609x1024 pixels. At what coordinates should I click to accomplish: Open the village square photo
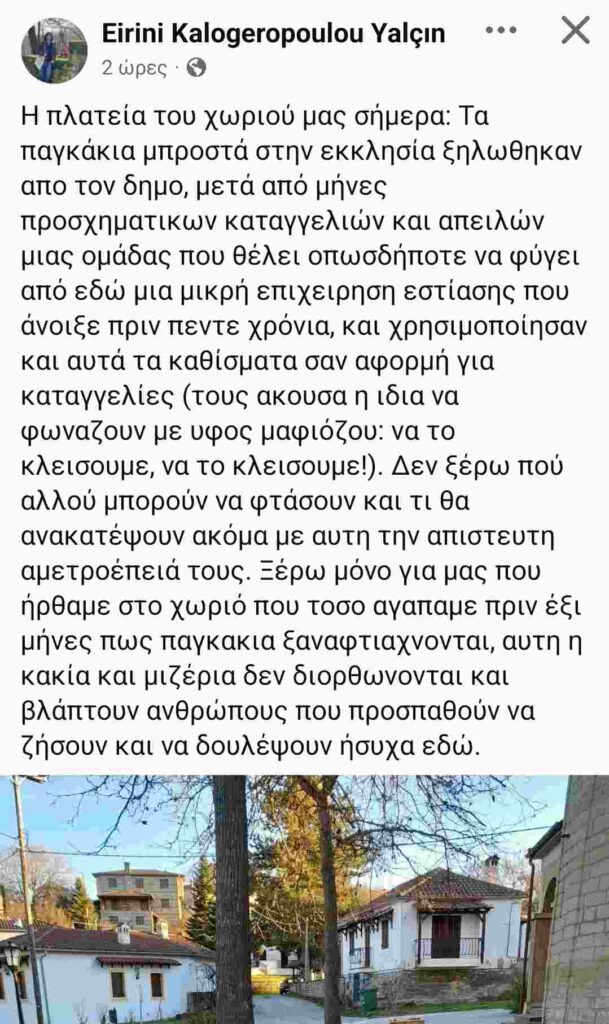(x=304, y=898)
